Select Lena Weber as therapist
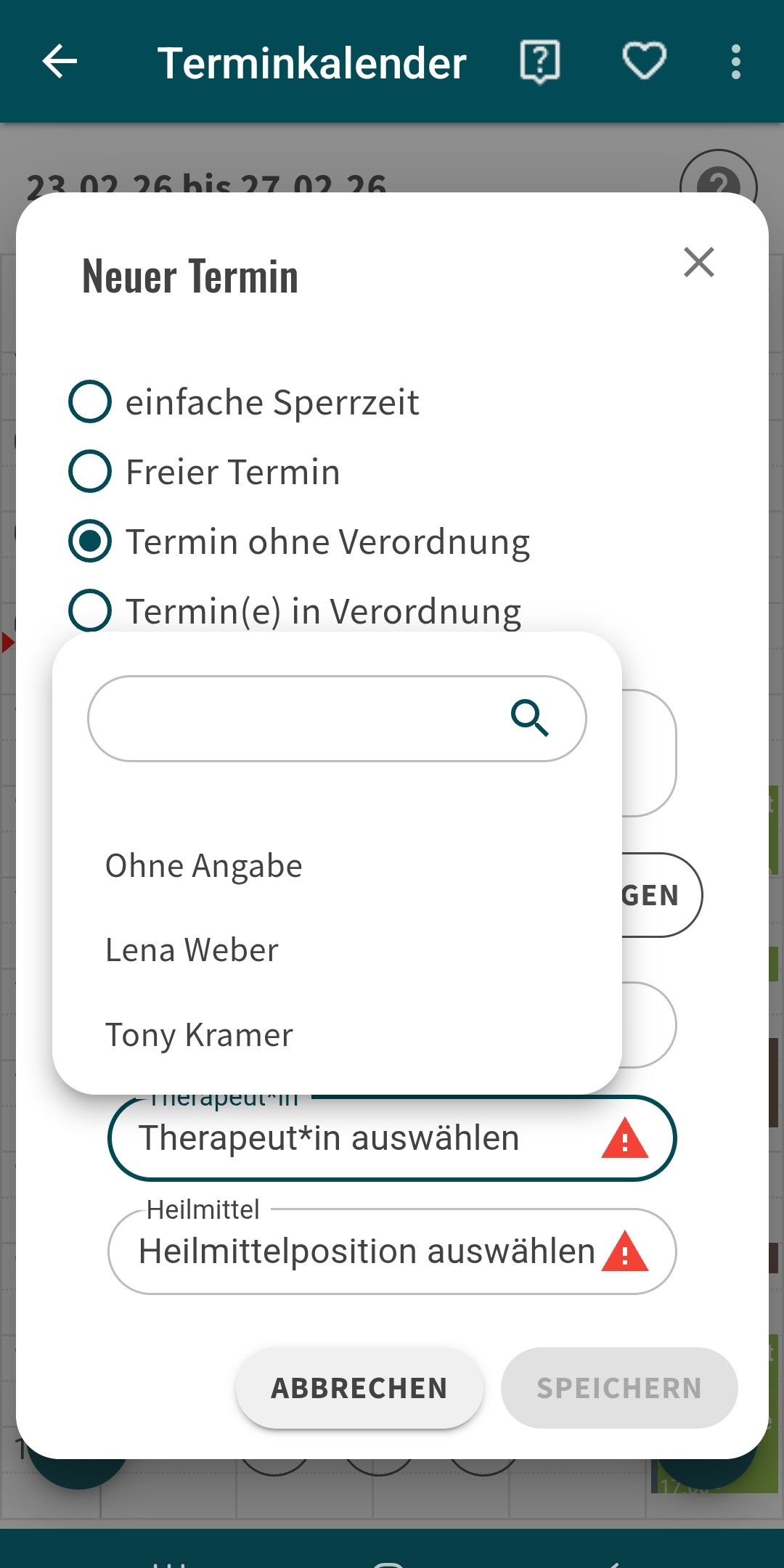The height and width of the screenshot is (1568, 784). pos(192,950)
